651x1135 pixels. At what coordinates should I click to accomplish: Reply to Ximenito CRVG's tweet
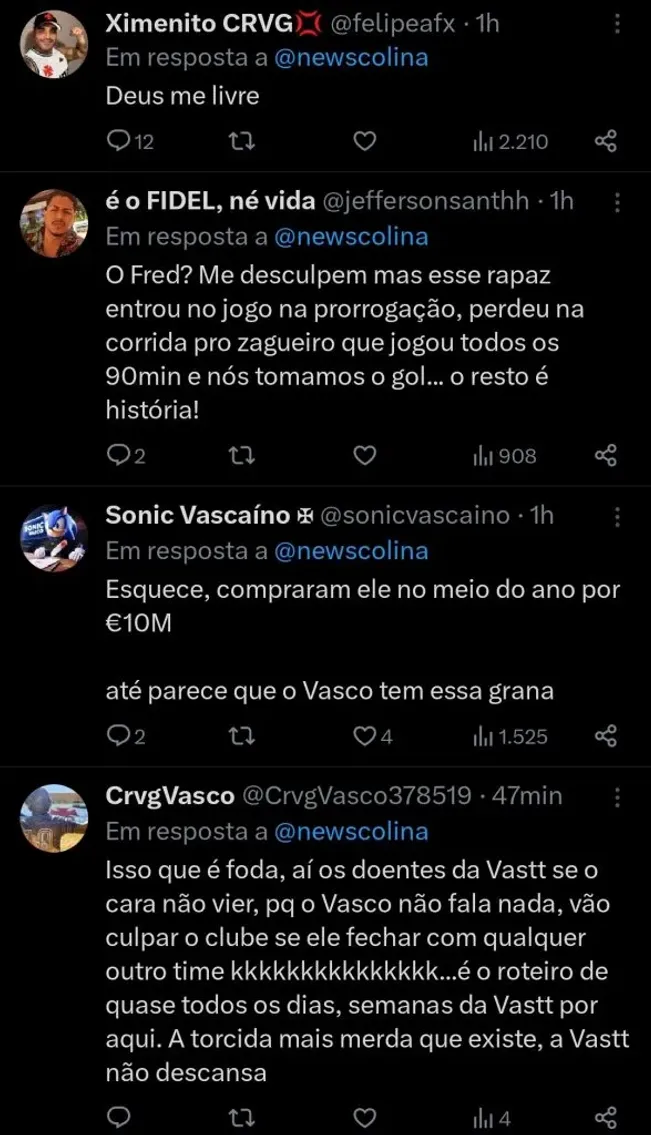coord(119,142)
